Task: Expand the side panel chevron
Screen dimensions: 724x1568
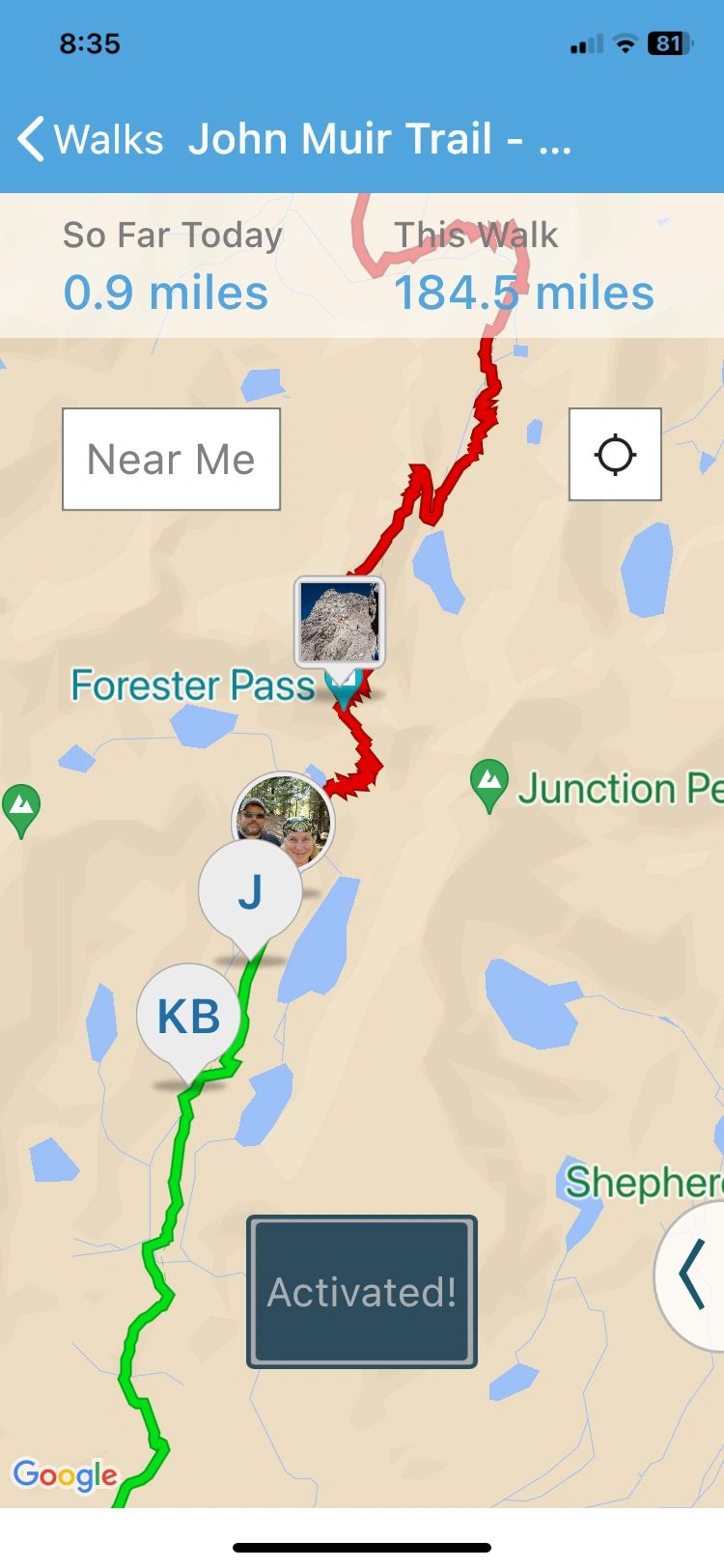Action: 693,1274
